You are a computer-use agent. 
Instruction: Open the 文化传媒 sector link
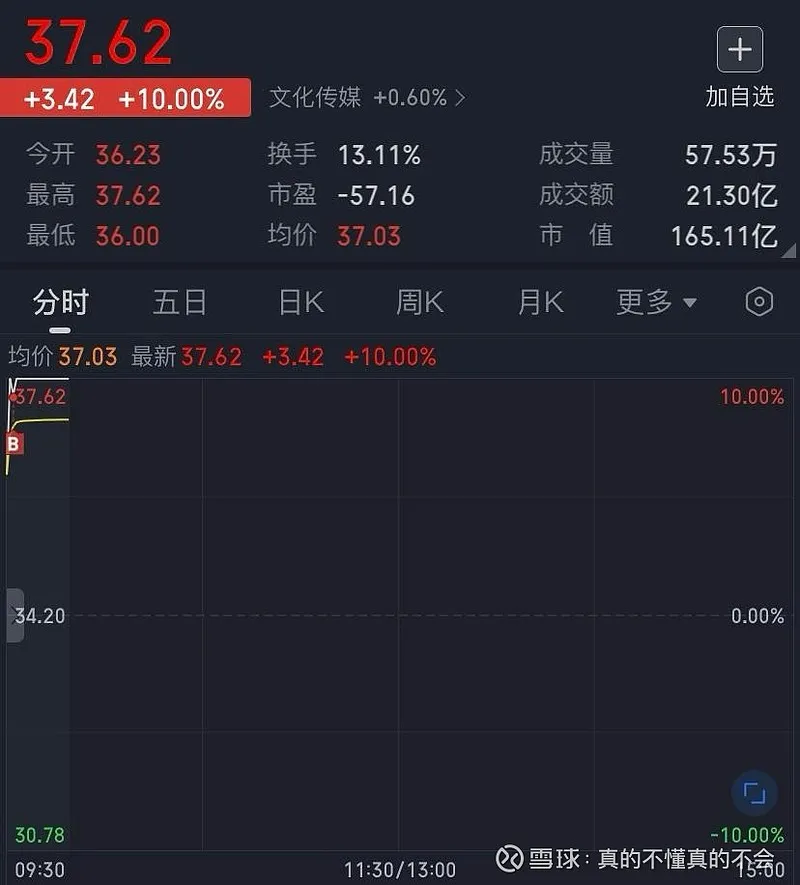point(366,98)
